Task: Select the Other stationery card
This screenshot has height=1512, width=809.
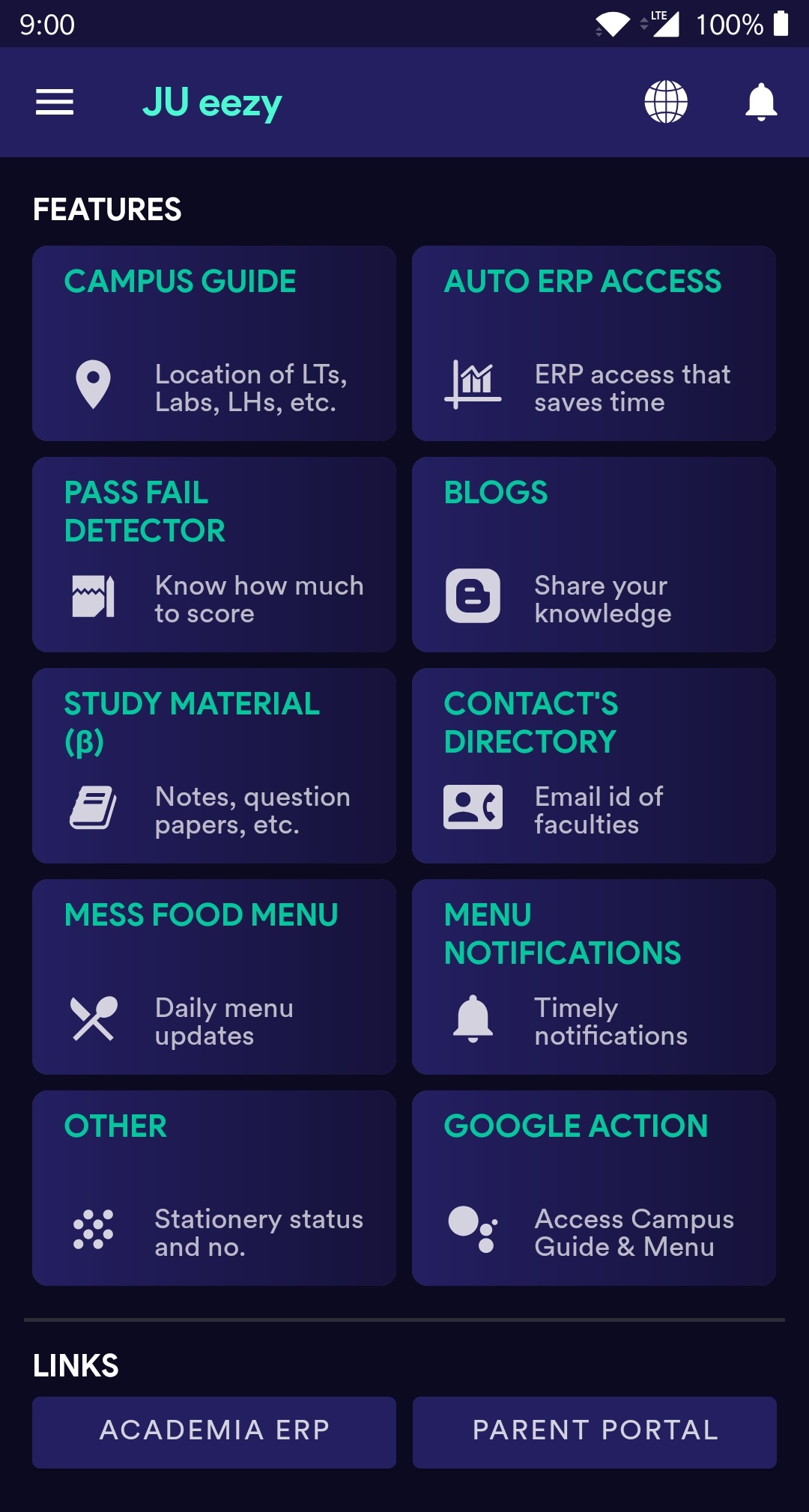Action: [214, 1188]
